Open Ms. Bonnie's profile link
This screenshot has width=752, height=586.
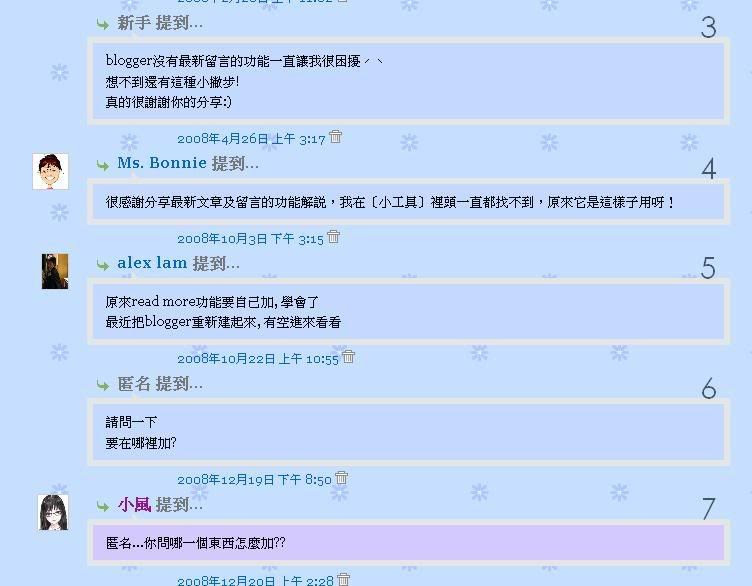click(x=161, y=163)
